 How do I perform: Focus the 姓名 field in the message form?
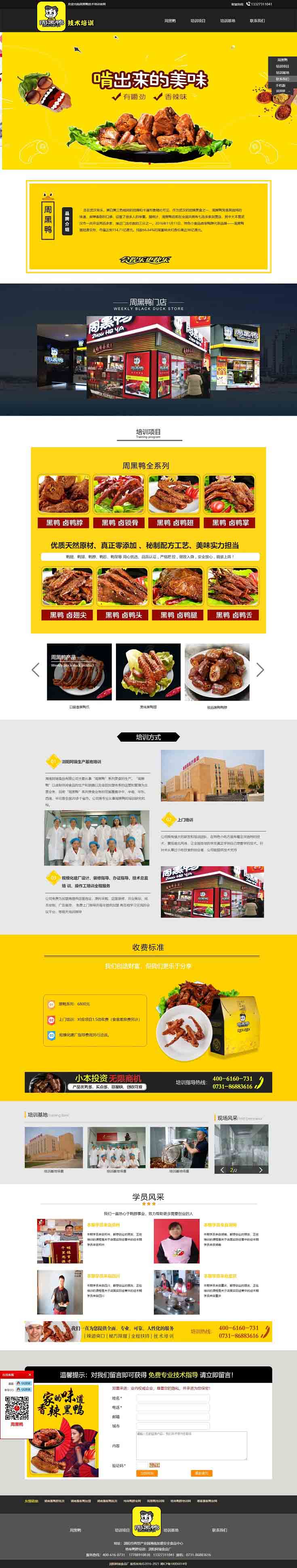coord(173,1398)
